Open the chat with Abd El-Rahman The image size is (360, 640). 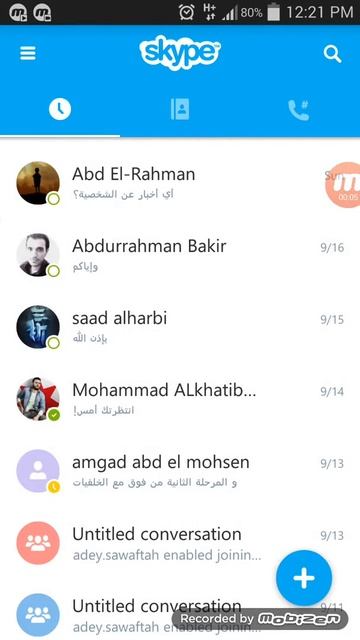pyautogui.click(x=180, y=183)
